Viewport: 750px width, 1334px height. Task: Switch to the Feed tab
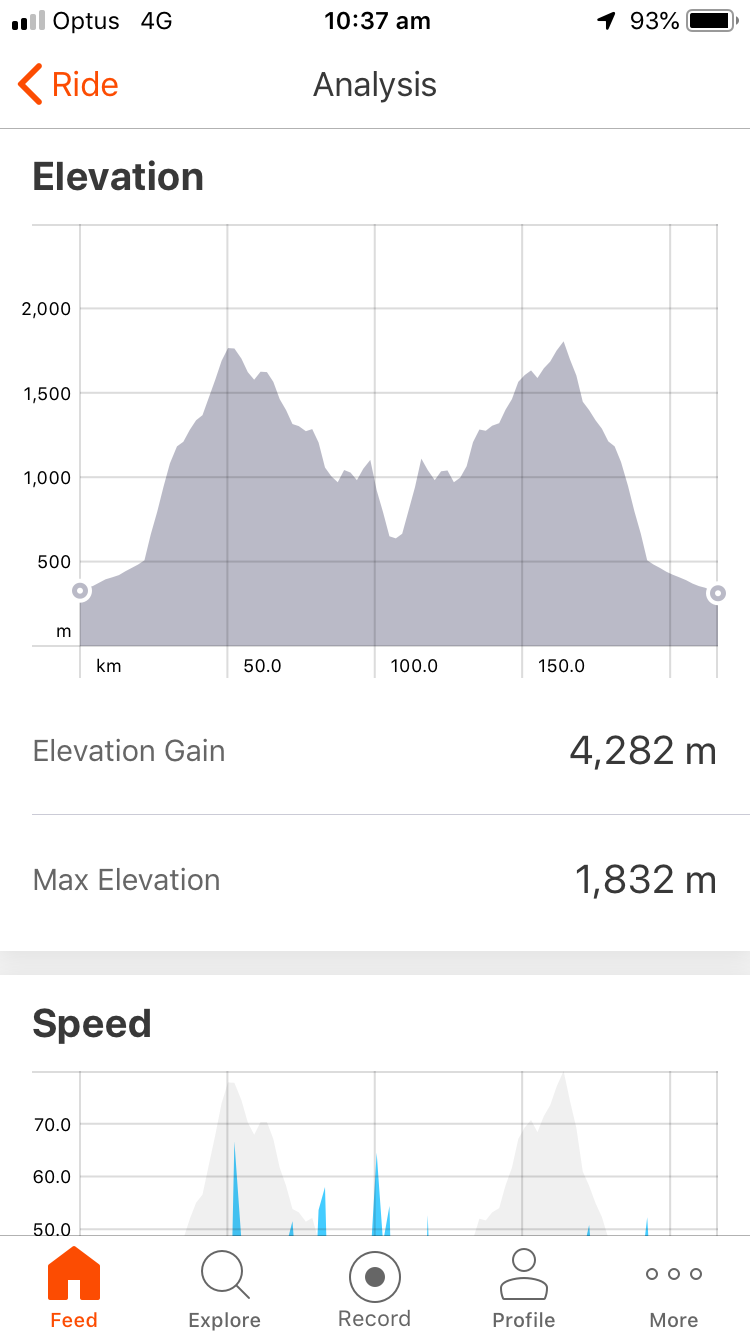click(x=74, y=1288)
